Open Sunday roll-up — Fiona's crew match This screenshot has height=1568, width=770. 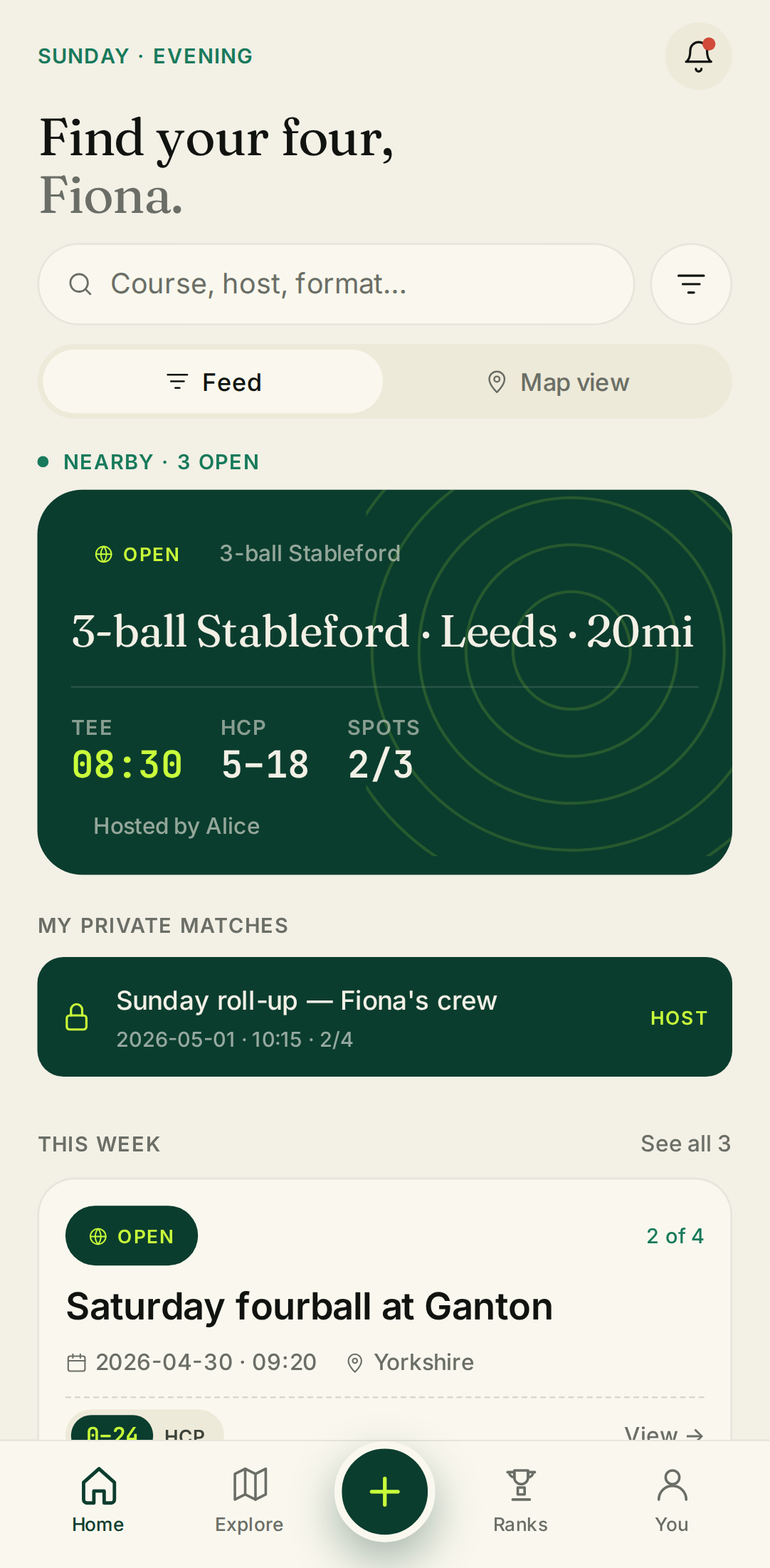tap(384, 1017)
